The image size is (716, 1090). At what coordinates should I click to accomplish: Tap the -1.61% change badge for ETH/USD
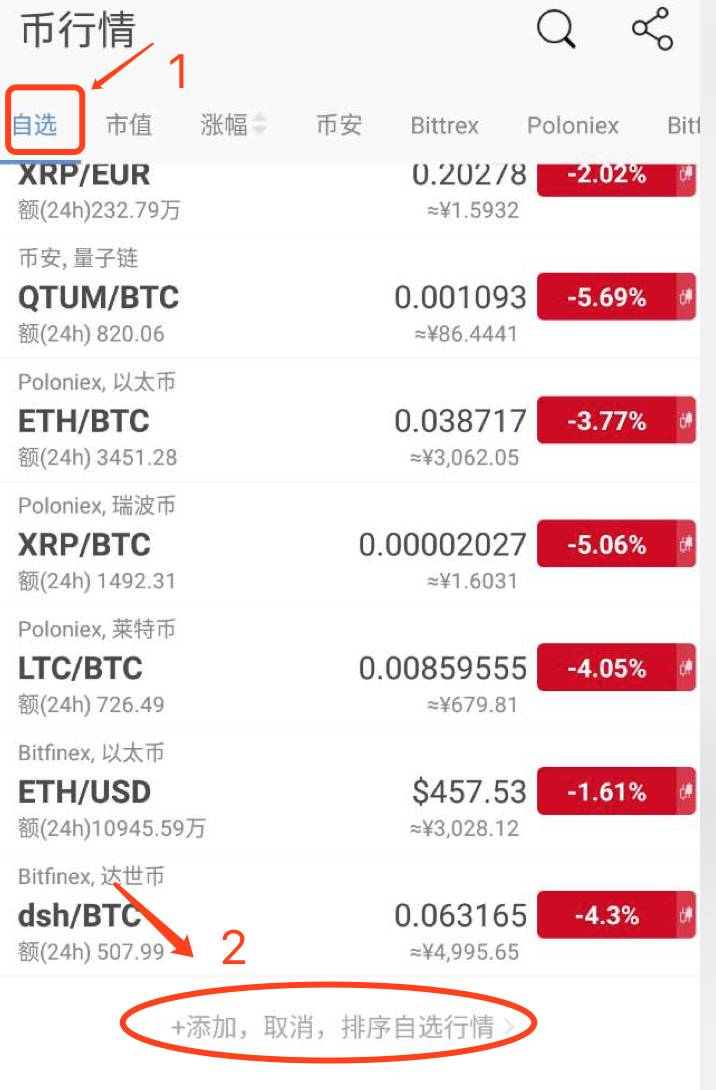point(608,792)
